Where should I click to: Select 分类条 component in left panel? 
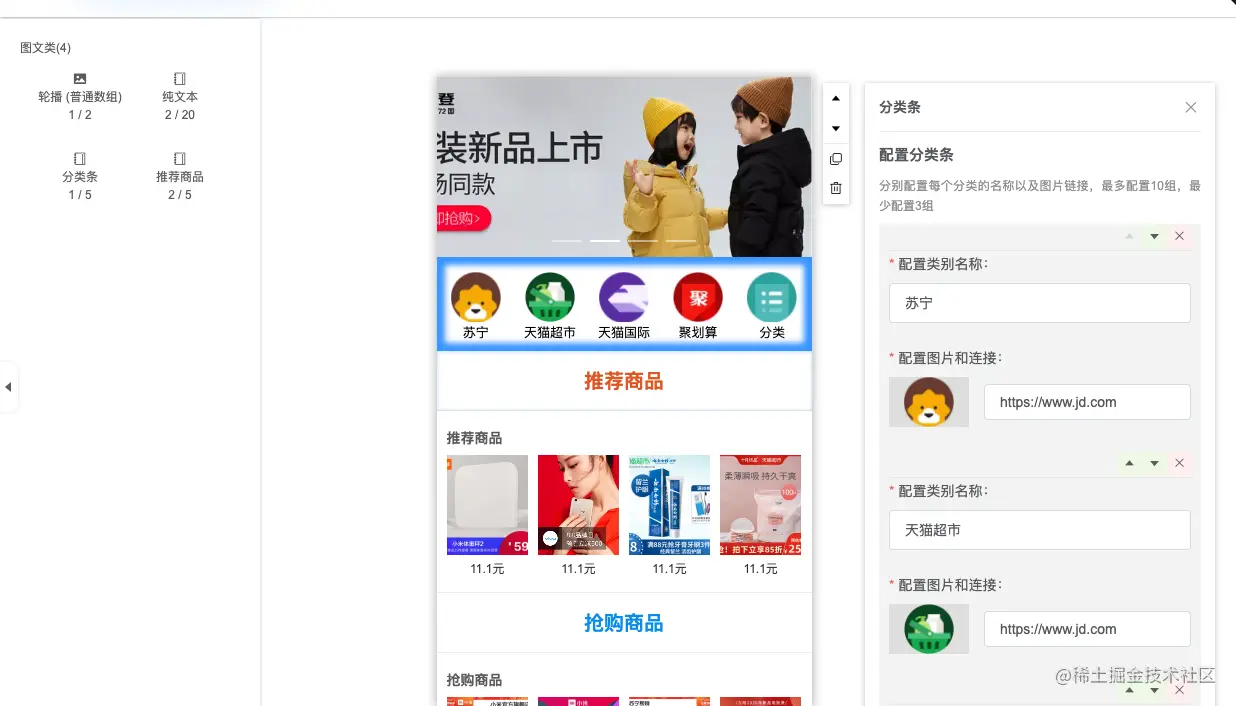tap(80, 175)
